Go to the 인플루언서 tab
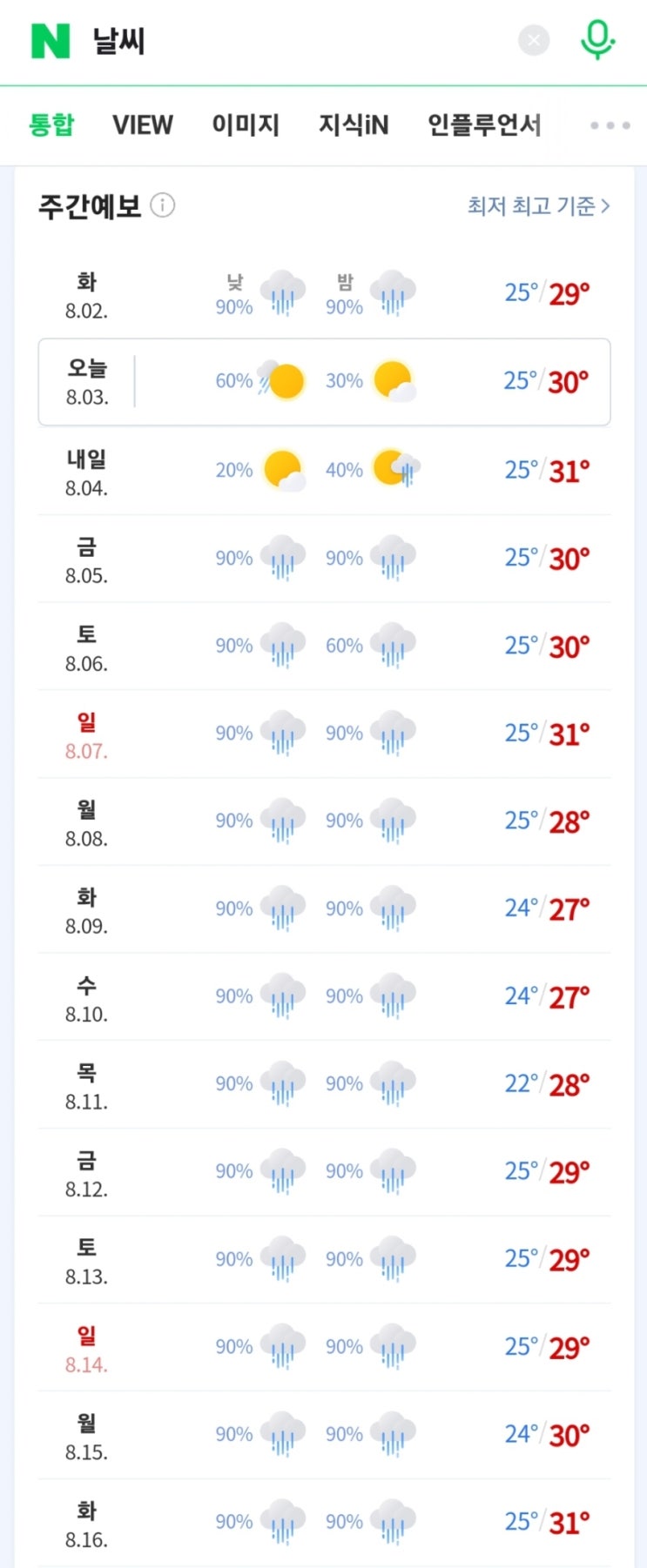 pos(484,125)
